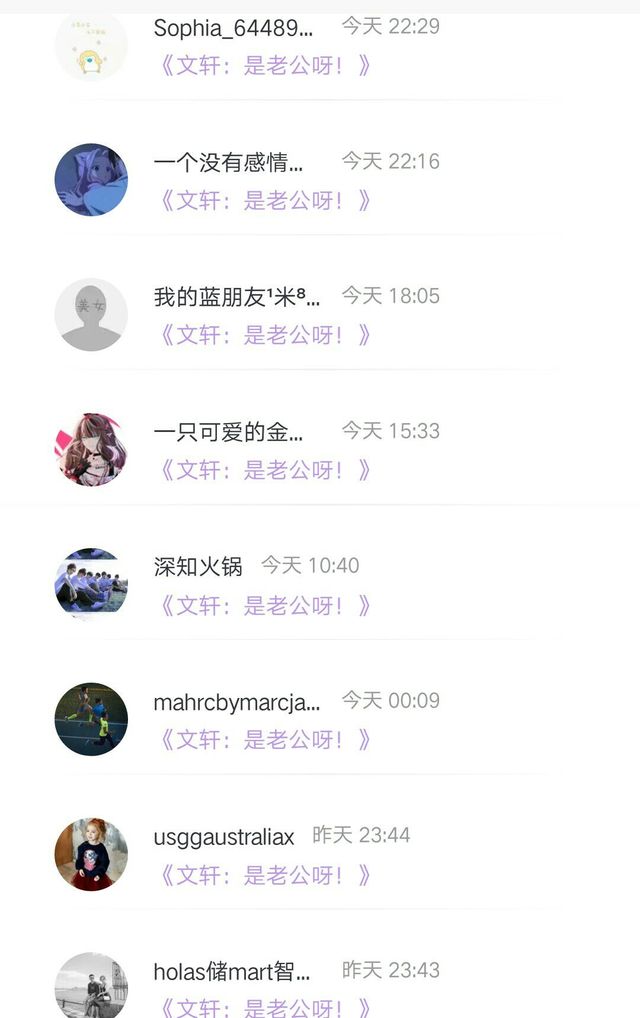Visit the profile picture of holas储mart智
Viewport: 640px width, 1018px height.
pyautogui.click(x=91, y=986)
